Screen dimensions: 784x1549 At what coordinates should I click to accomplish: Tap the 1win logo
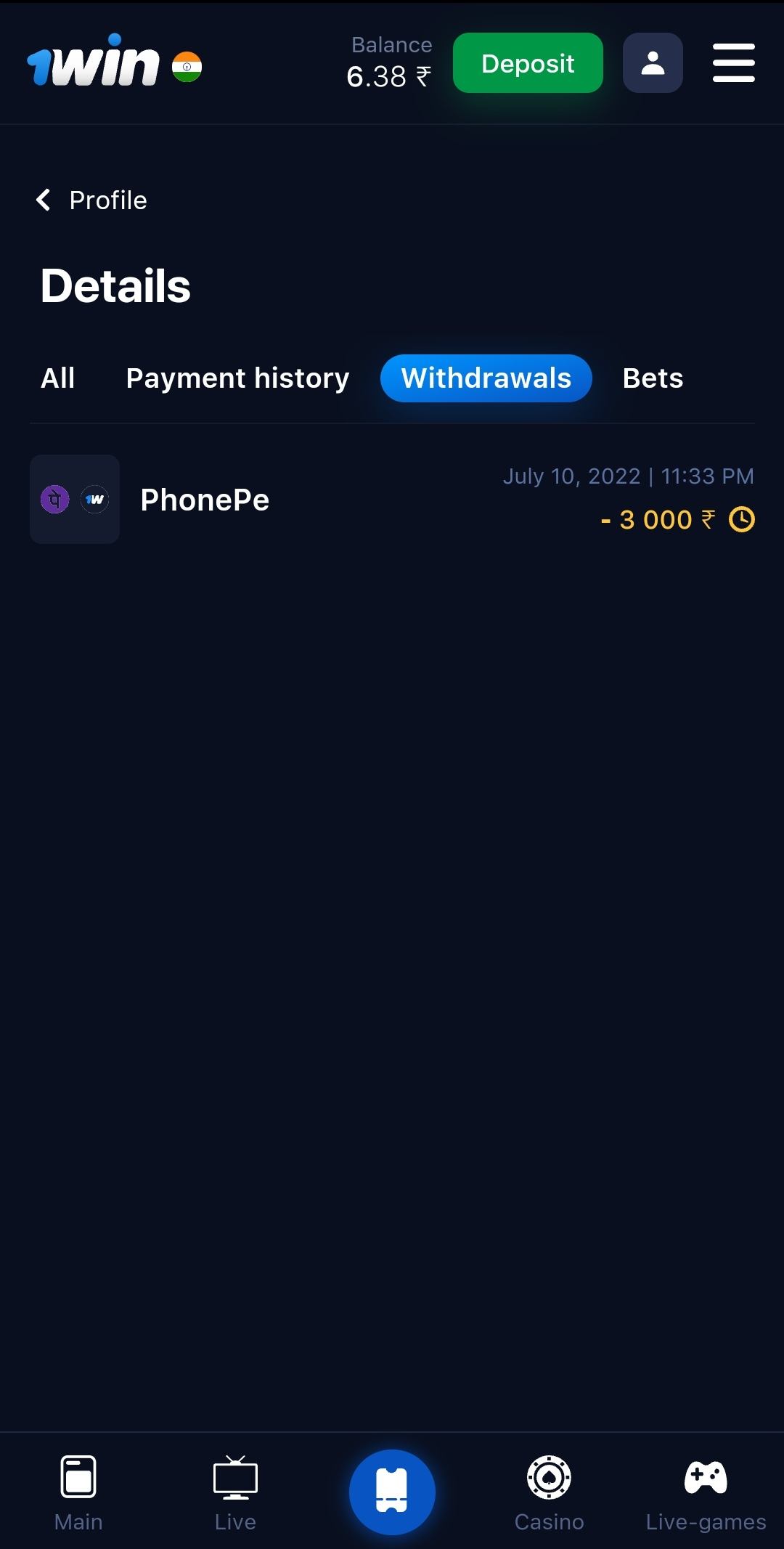(x=93, y=62)
